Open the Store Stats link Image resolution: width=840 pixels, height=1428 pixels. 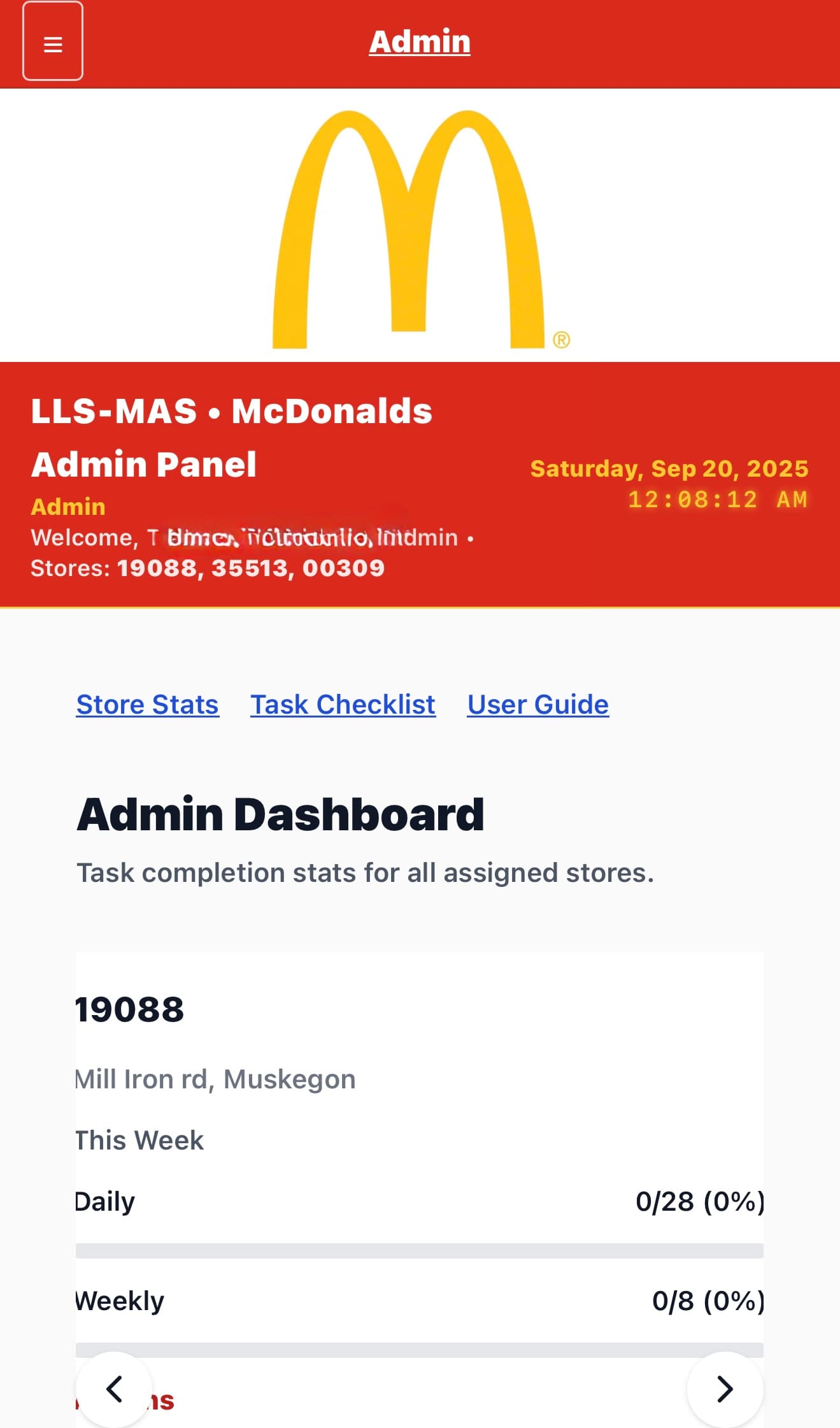point(147,704)
